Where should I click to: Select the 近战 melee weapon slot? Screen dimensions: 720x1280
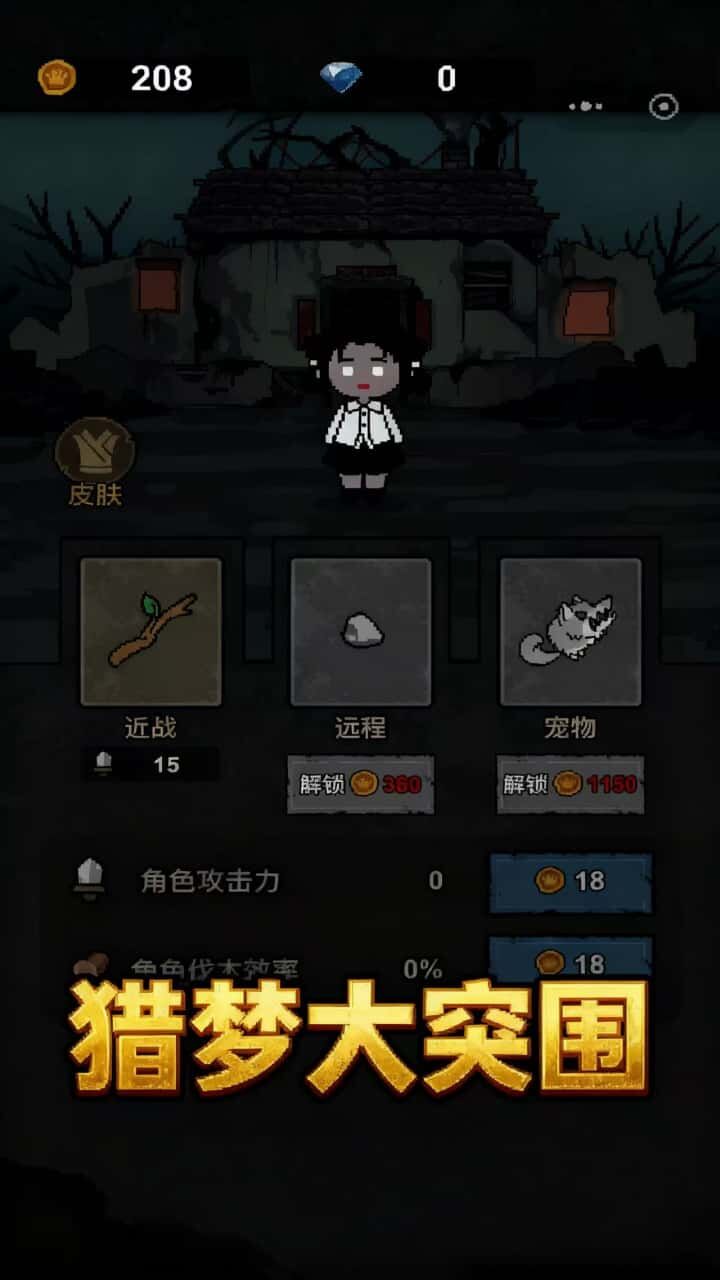pos(151,631)
